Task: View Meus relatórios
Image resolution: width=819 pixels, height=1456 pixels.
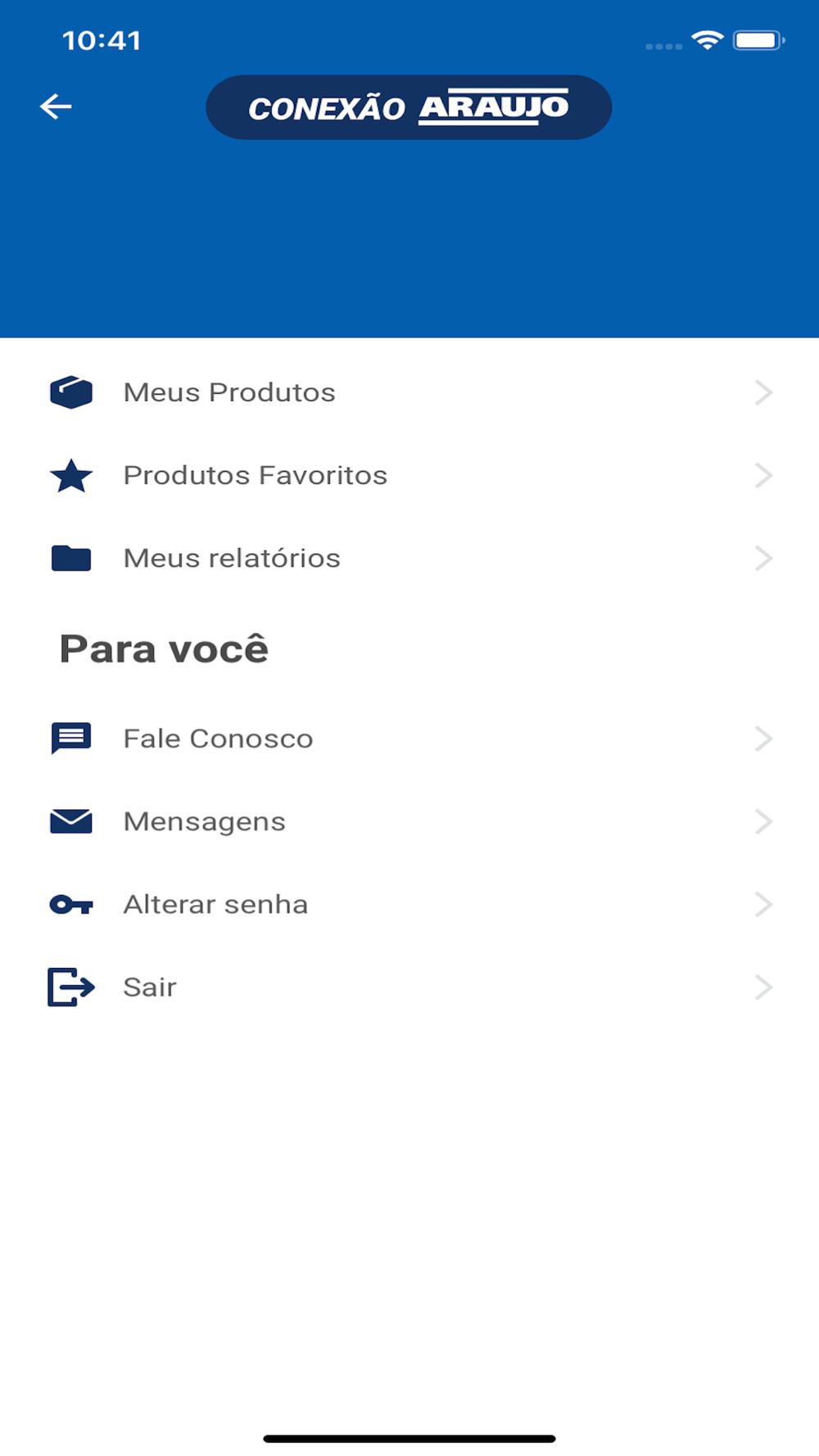Action: click(x=409, y=558)
